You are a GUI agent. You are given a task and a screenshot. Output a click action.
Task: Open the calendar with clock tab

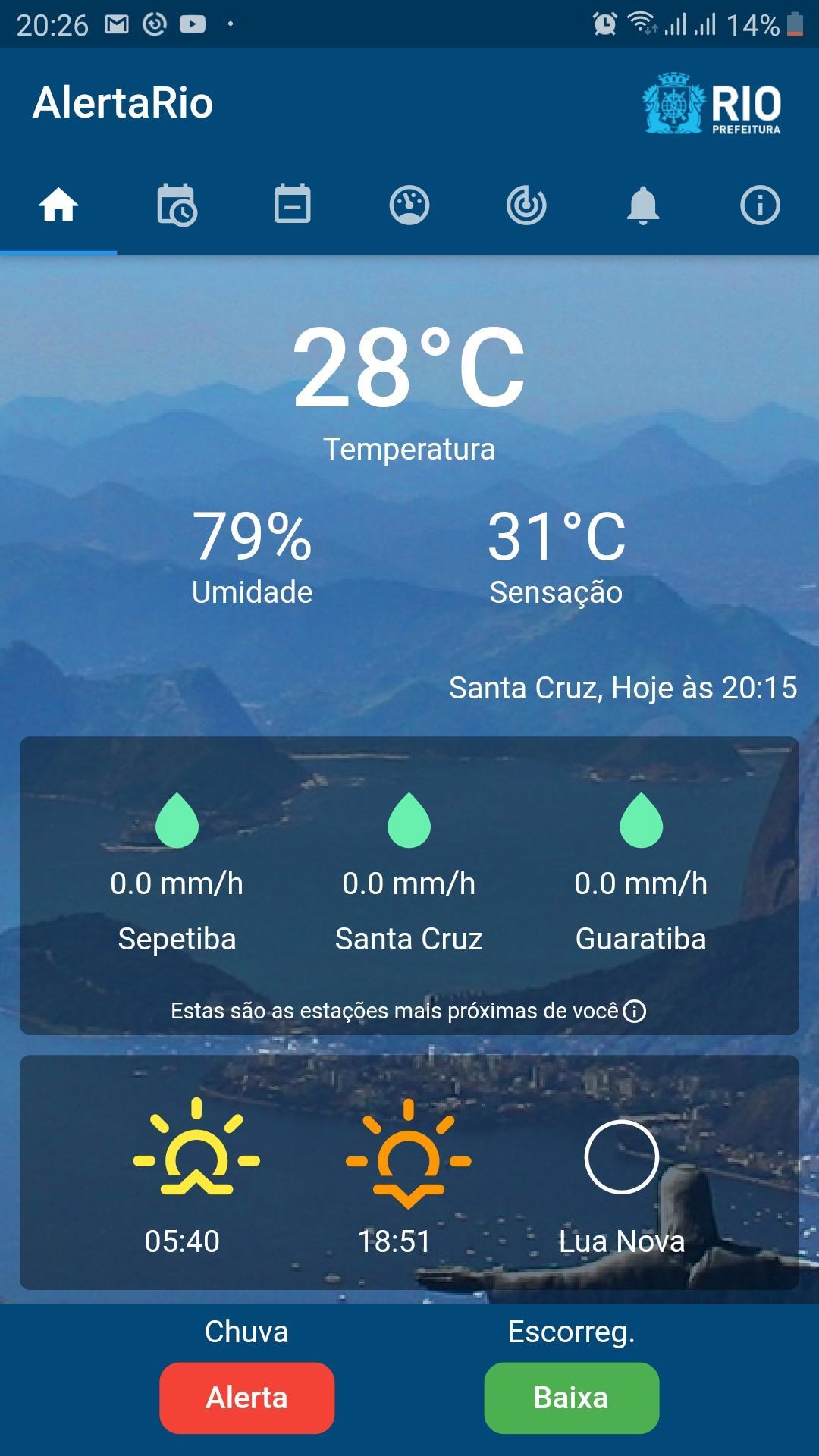(176, 206)
